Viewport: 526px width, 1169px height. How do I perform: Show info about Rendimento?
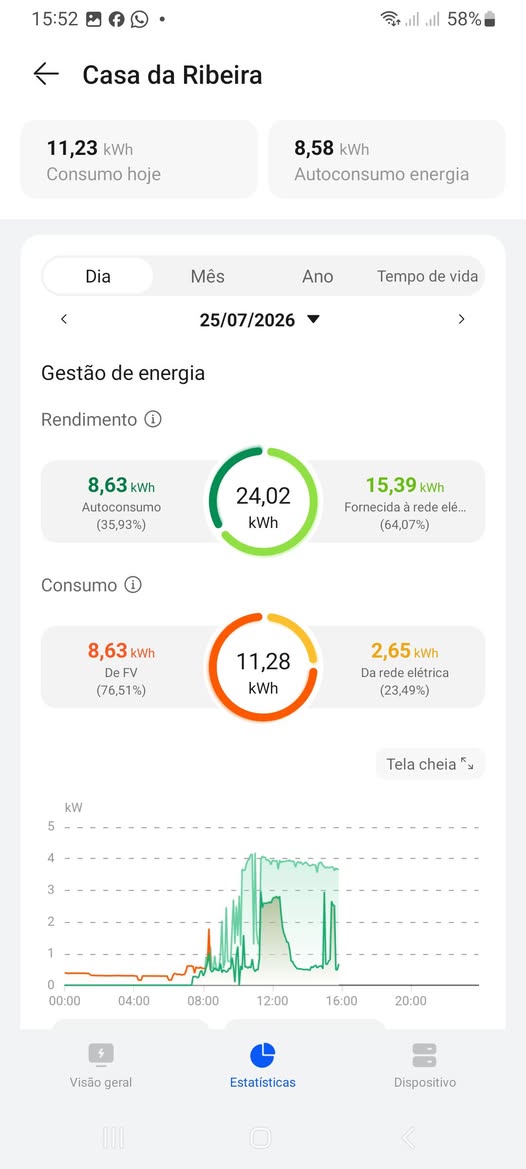153,419
